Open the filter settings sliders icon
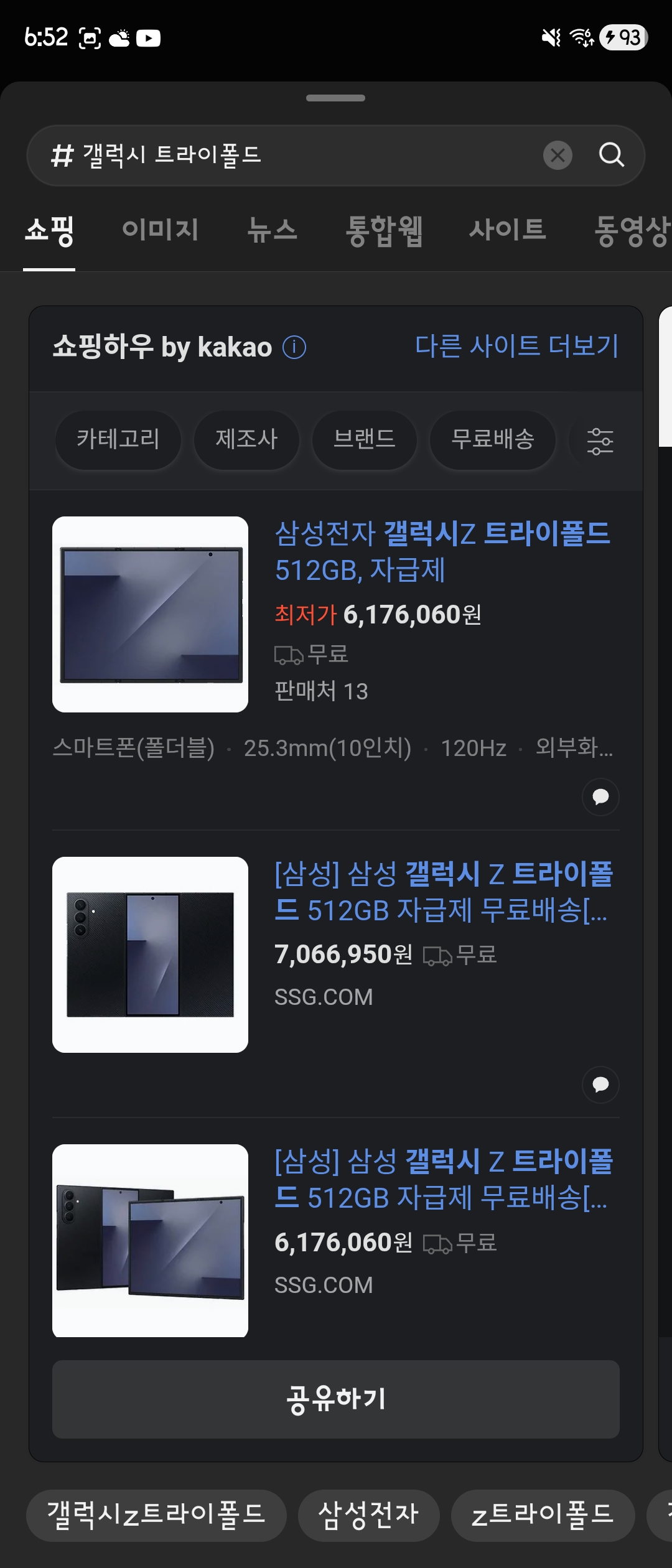The image size is (672, 1568). [x=600, y=441]
